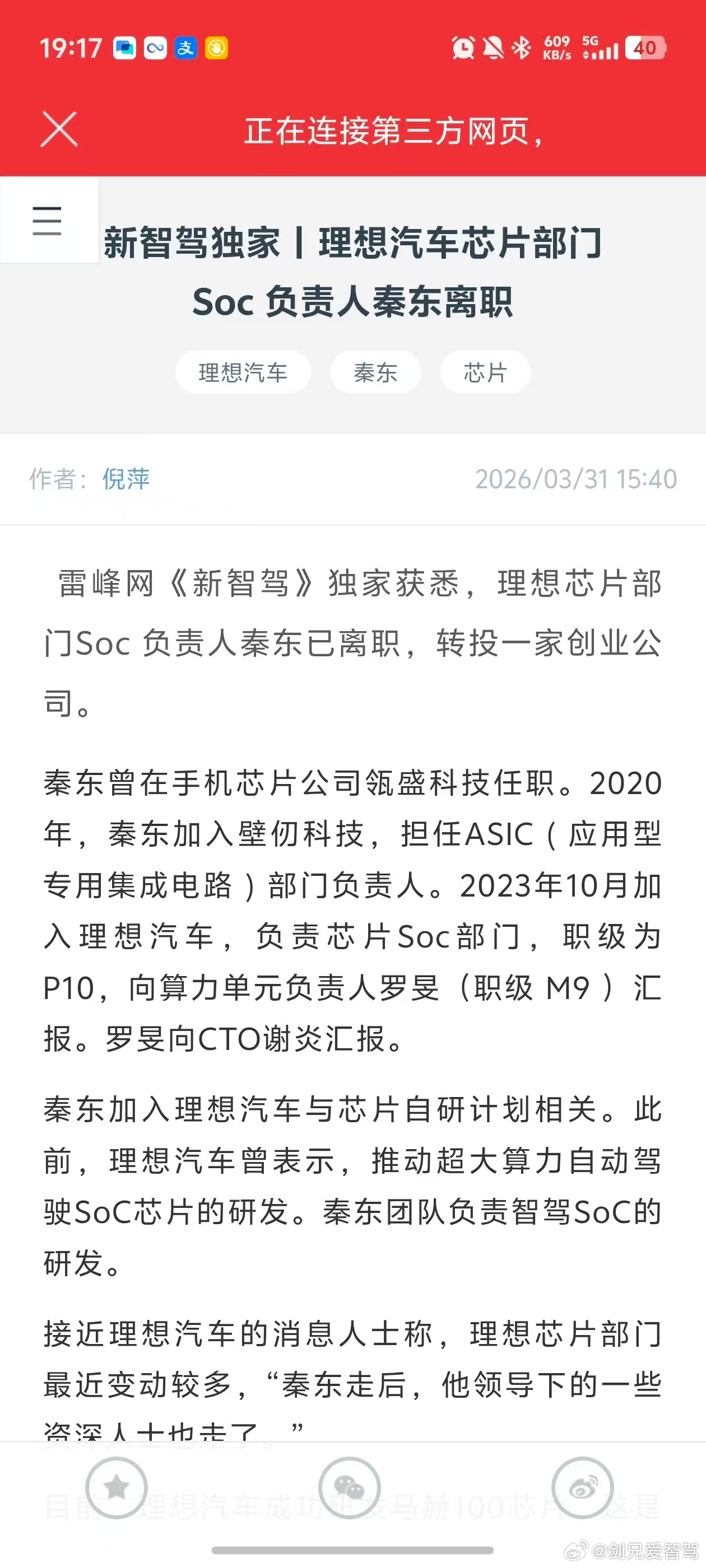Select the 理想汽车 tag
The width and height of the screenshot is (706, 1568).
242,373
